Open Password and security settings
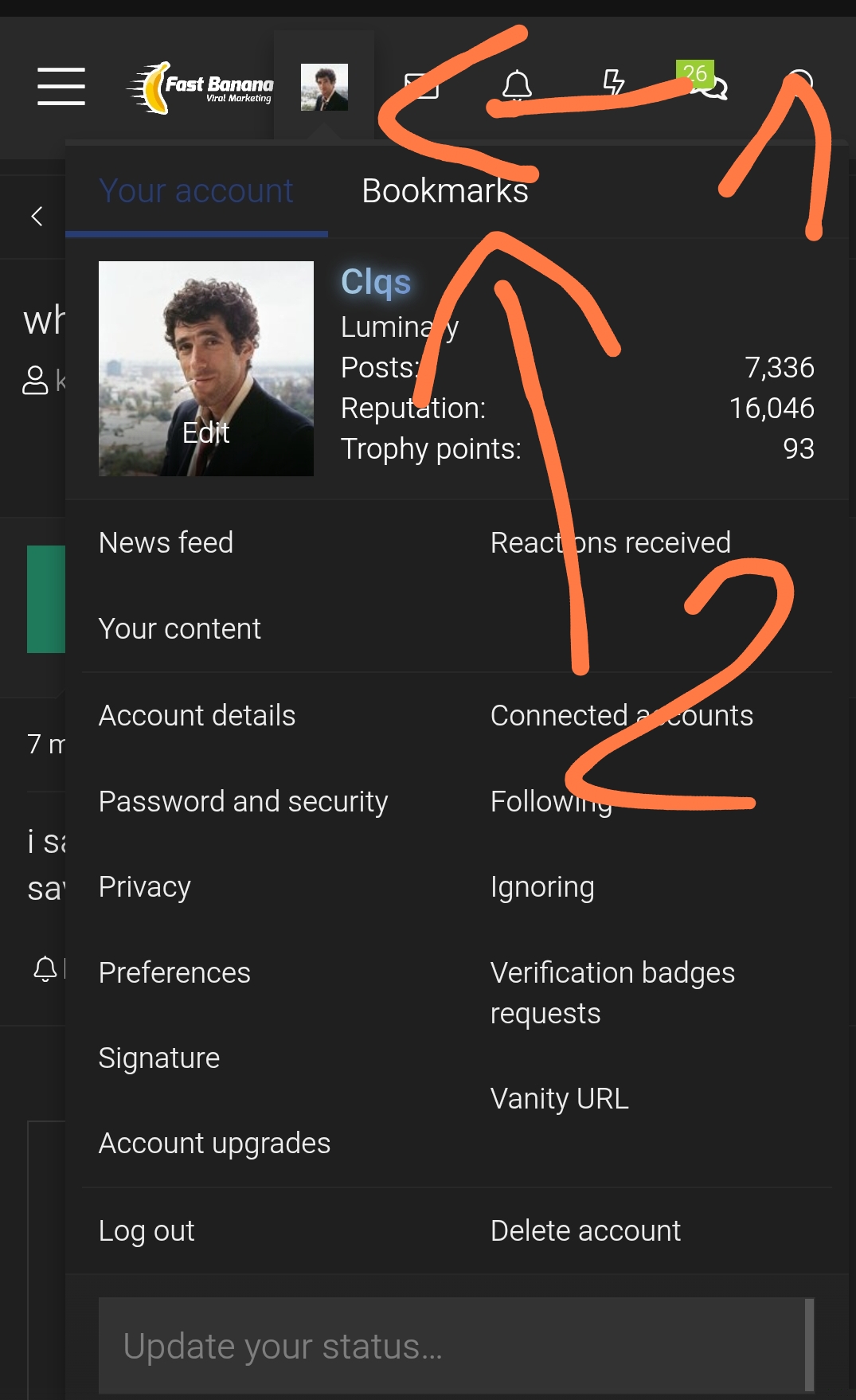 coord(243,801)
